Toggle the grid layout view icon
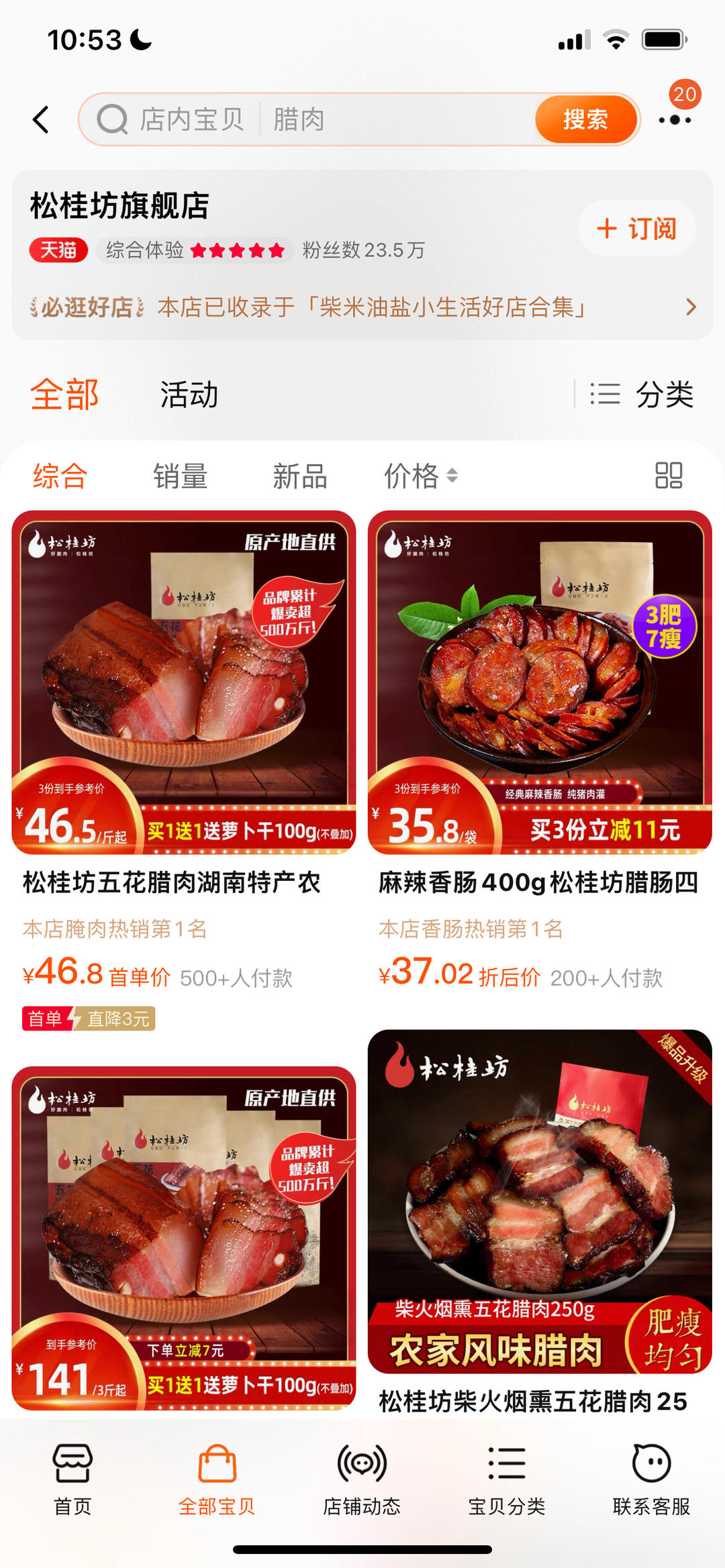The height and width of the screenshot is (1568, 725). click(669, 476)
